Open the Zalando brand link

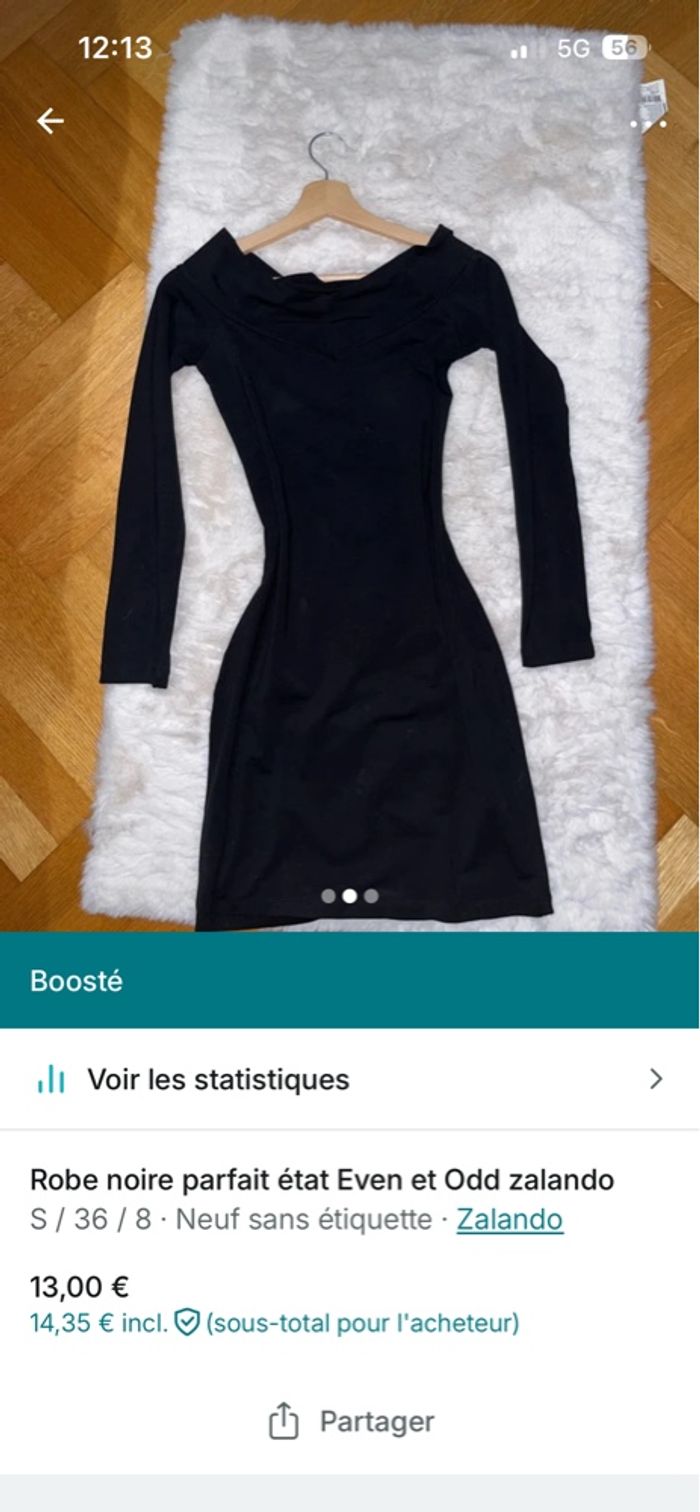click(x=509, y=1219)
